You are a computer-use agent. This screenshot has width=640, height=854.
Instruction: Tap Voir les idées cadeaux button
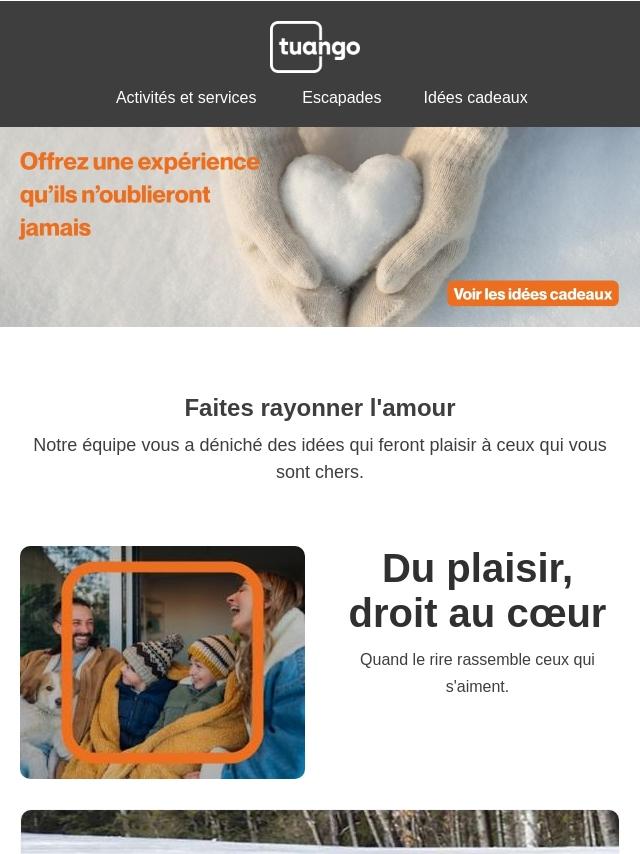coord(532,294)
